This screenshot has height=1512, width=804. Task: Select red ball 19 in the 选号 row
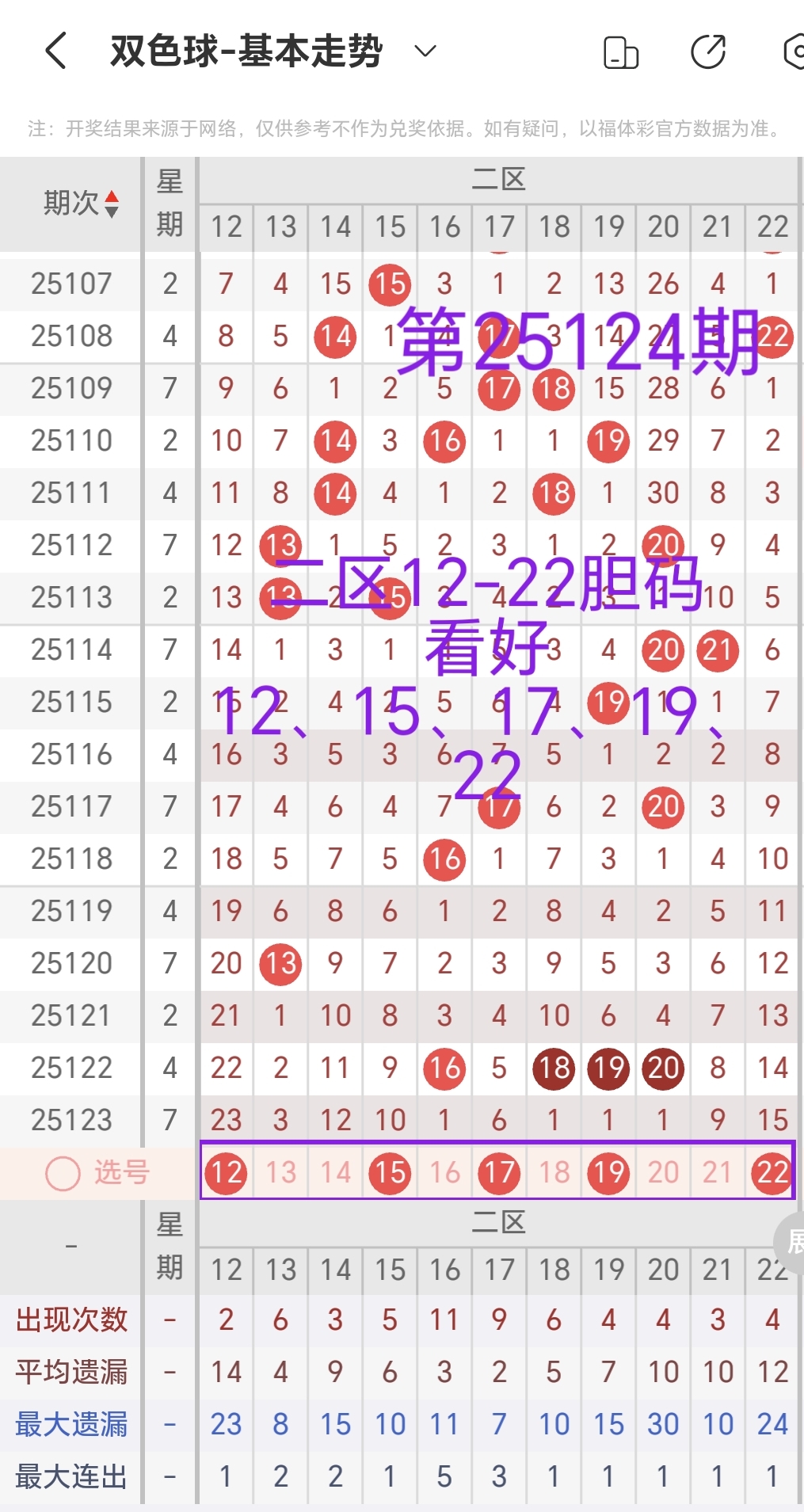(608, 1173)
